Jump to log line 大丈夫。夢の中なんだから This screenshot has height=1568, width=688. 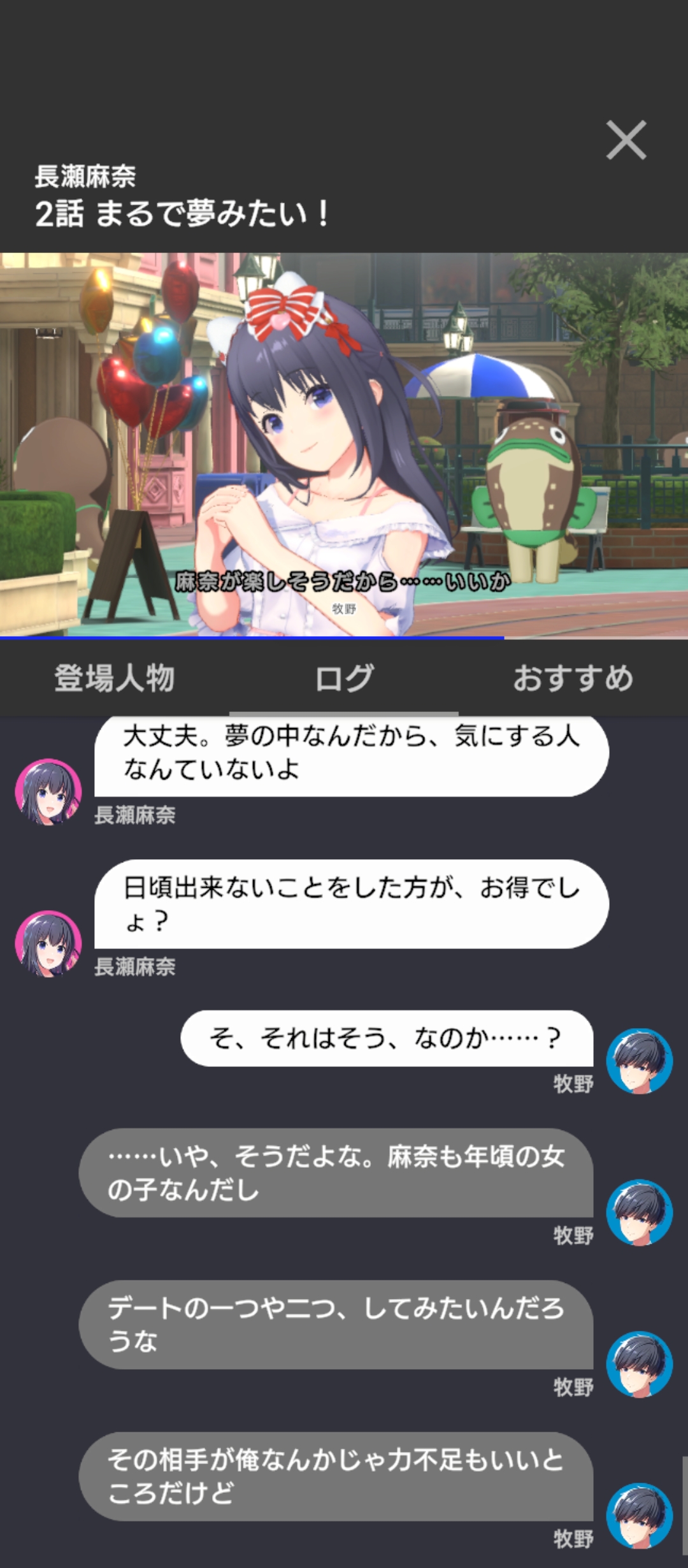click(x=351, y=754)
